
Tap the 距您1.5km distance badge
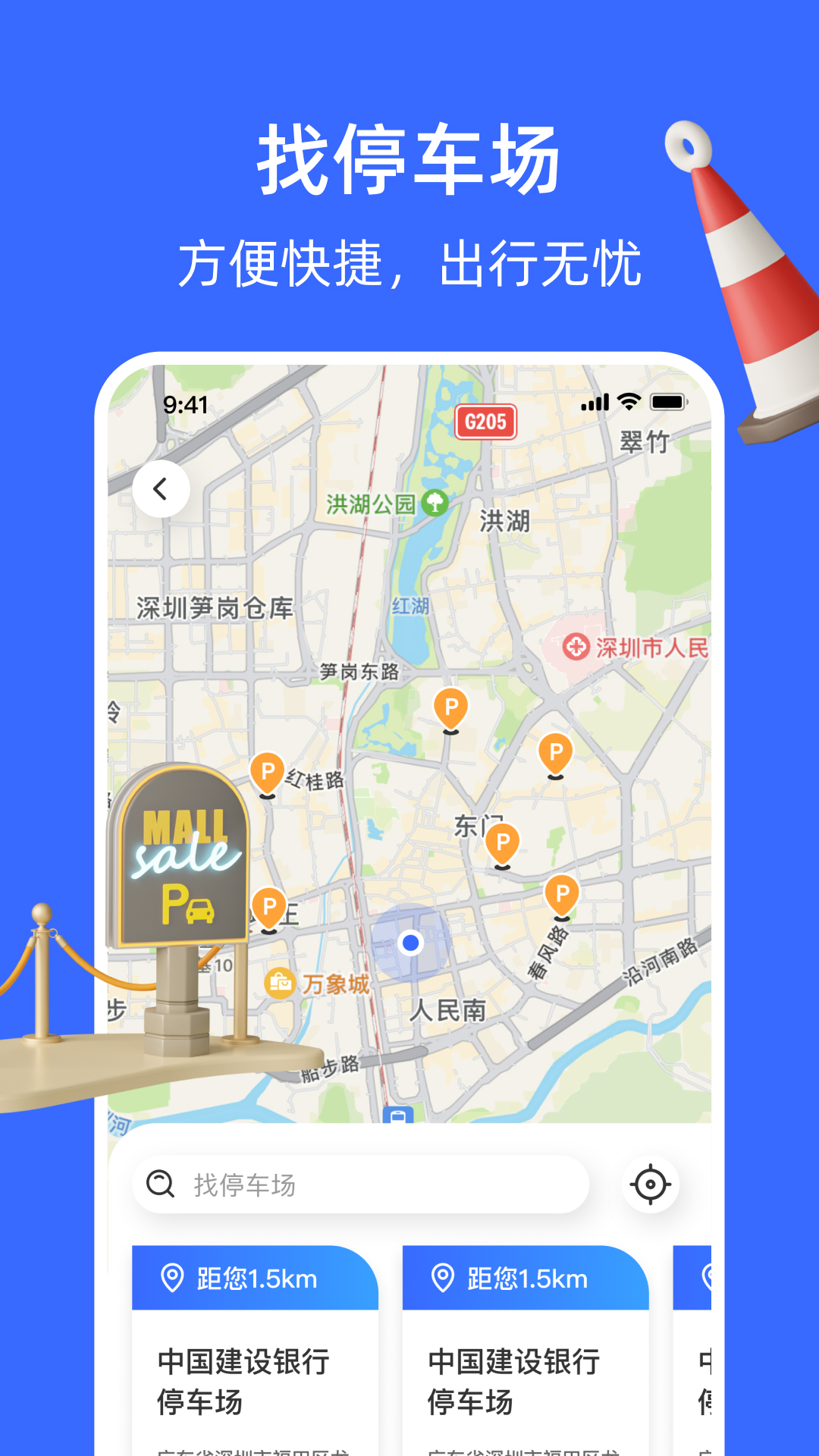[x=254, y=1279]
